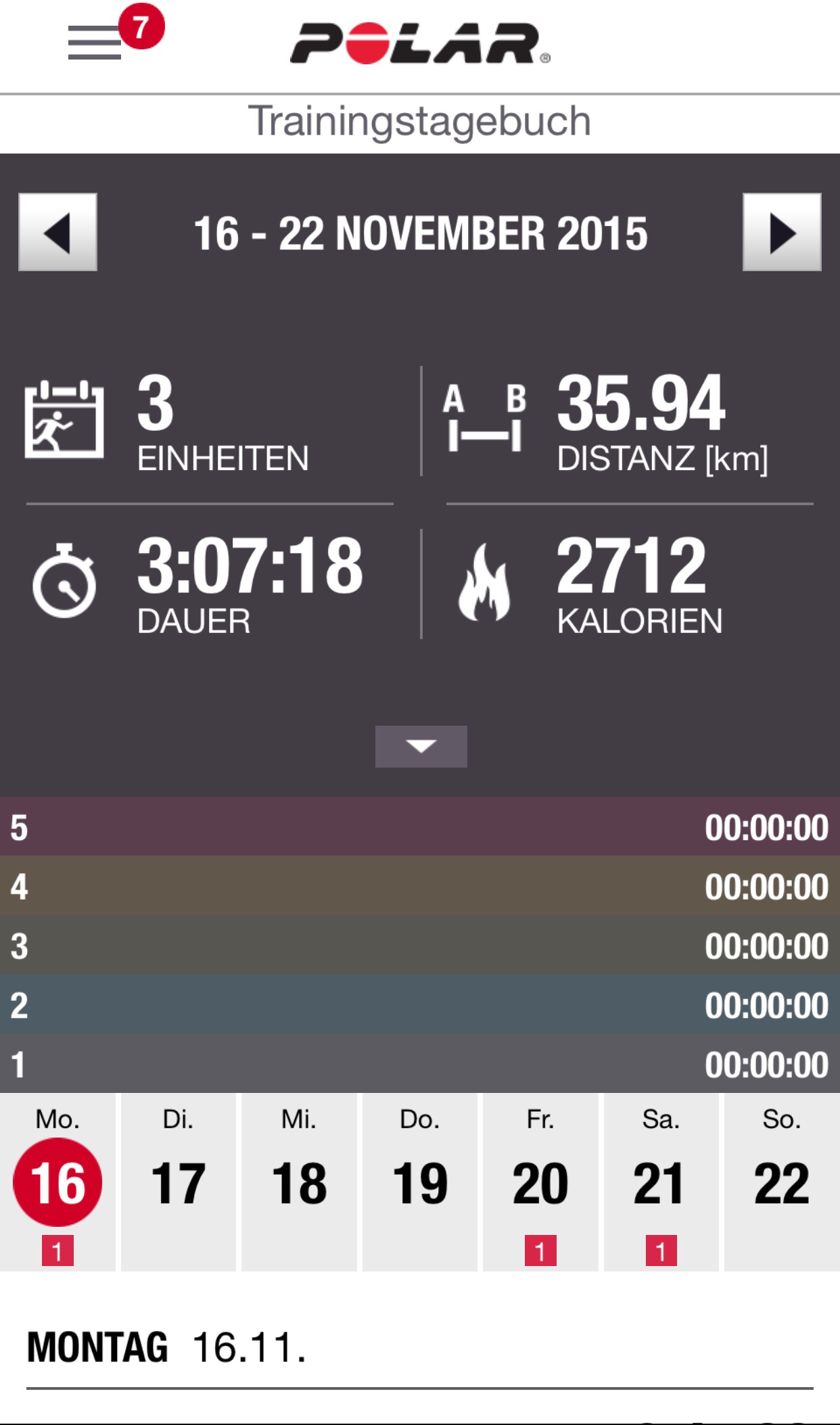
Task: Go to the previous week
Action: coord(57,232)
